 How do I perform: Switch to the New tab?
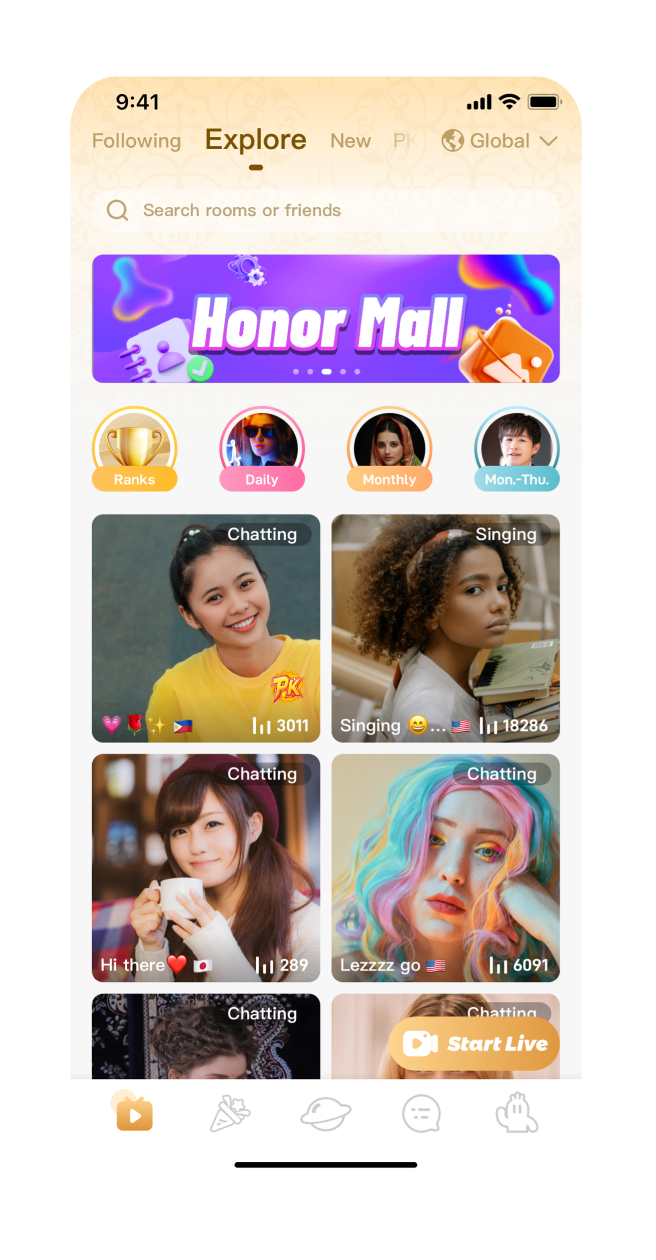point(350,141)
